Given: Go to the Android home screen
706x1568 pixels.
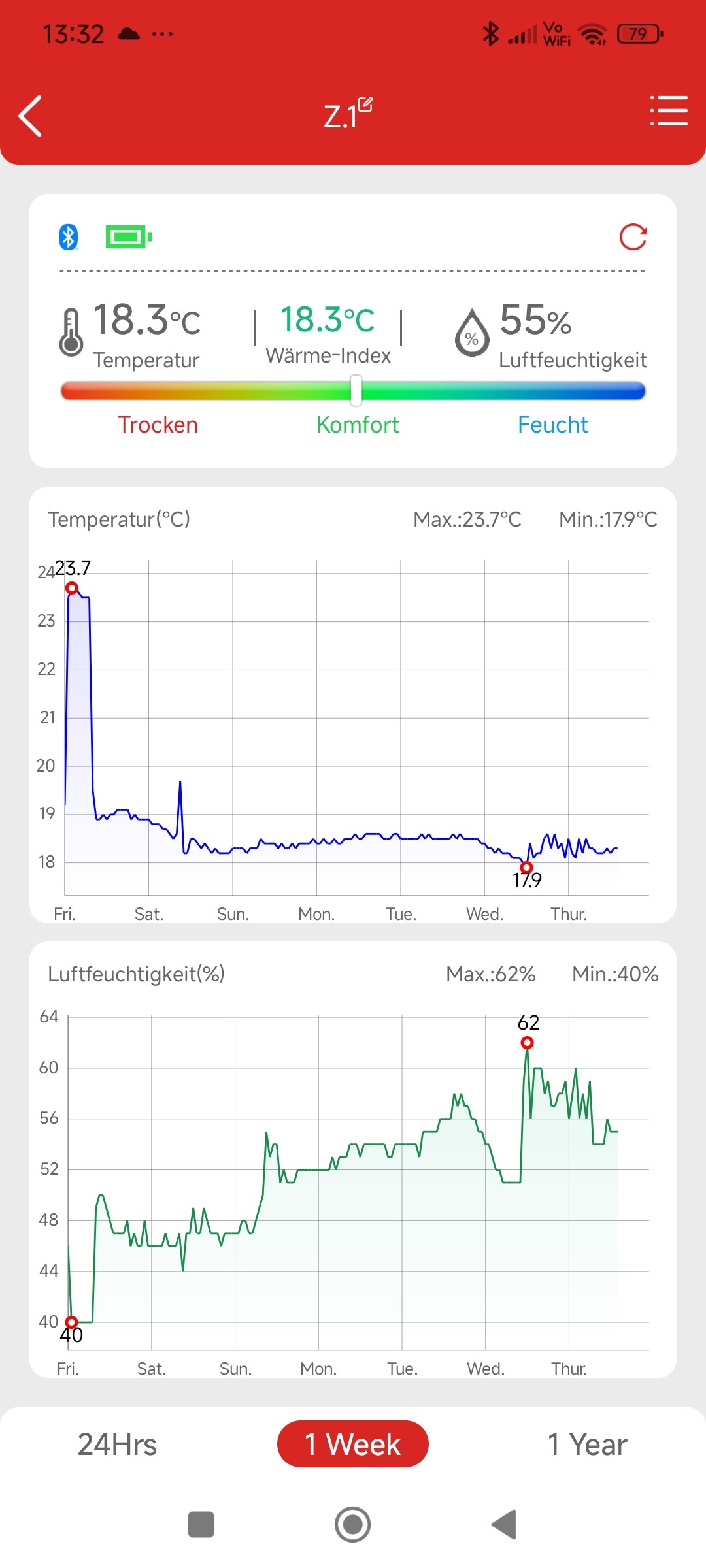Looking at the screenshot, I should coord(353,1525).
